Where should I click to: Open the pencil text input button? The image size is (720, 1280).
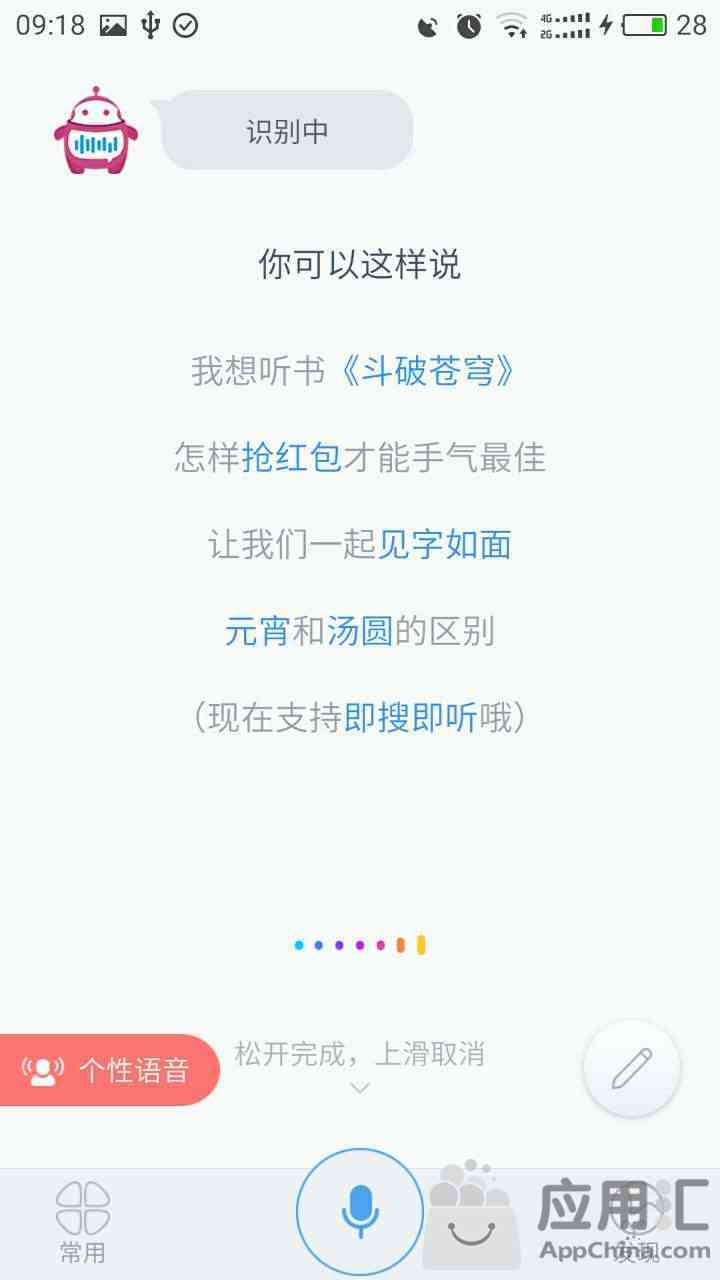click(632, 1068)
